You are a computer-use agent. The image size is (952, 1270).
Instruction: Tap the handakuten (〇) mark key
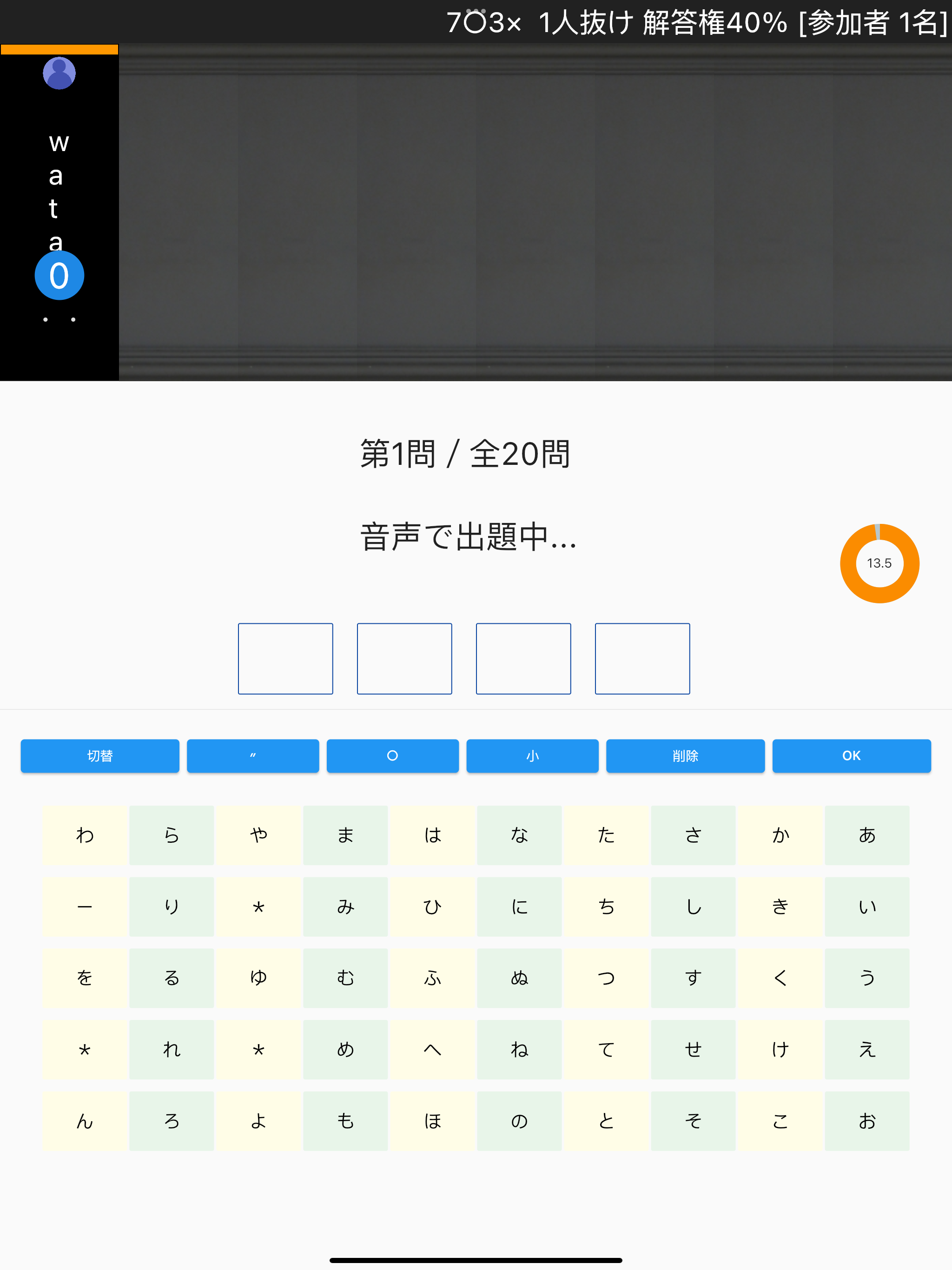pos(393,756)
